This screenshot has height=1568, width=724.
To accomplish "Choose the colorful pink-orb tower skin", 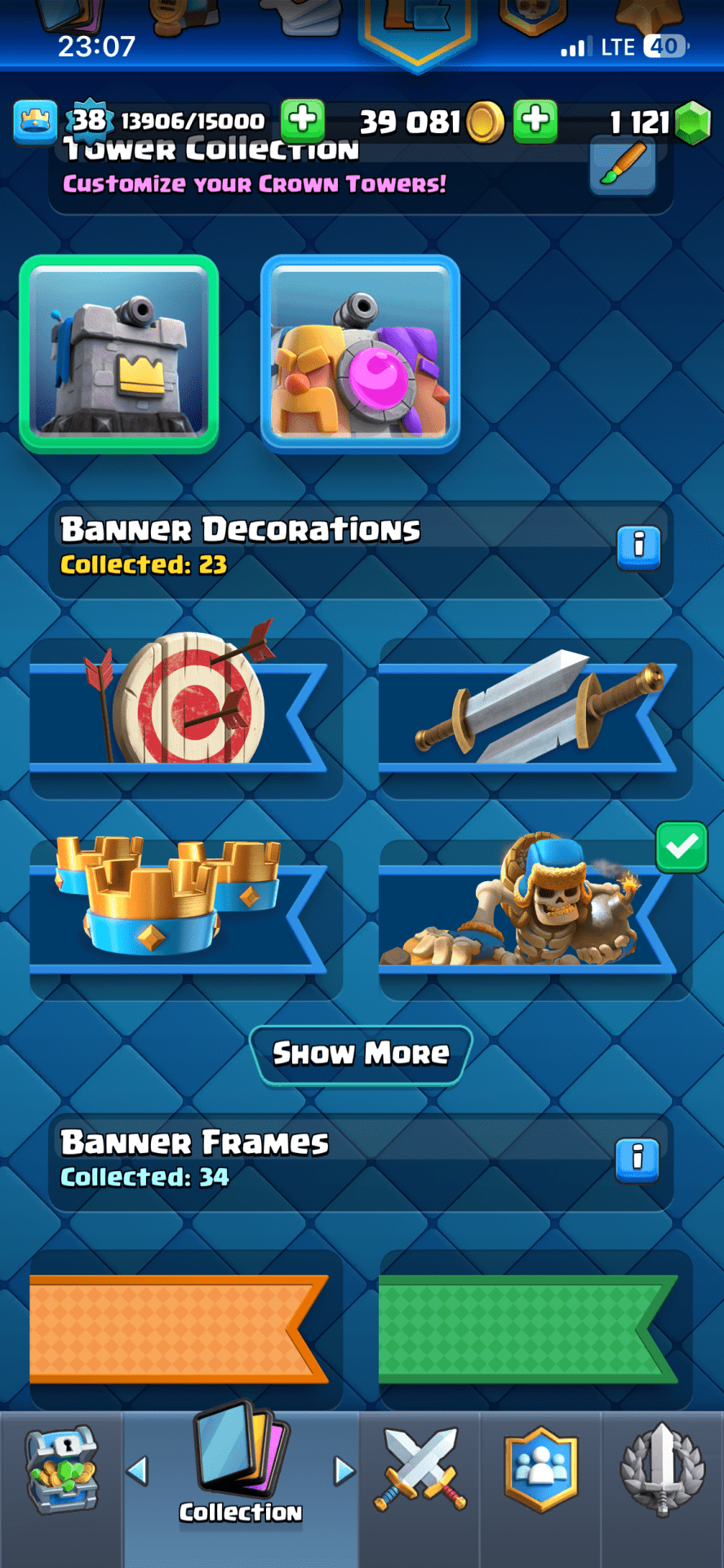I will [x=360, y=354].
